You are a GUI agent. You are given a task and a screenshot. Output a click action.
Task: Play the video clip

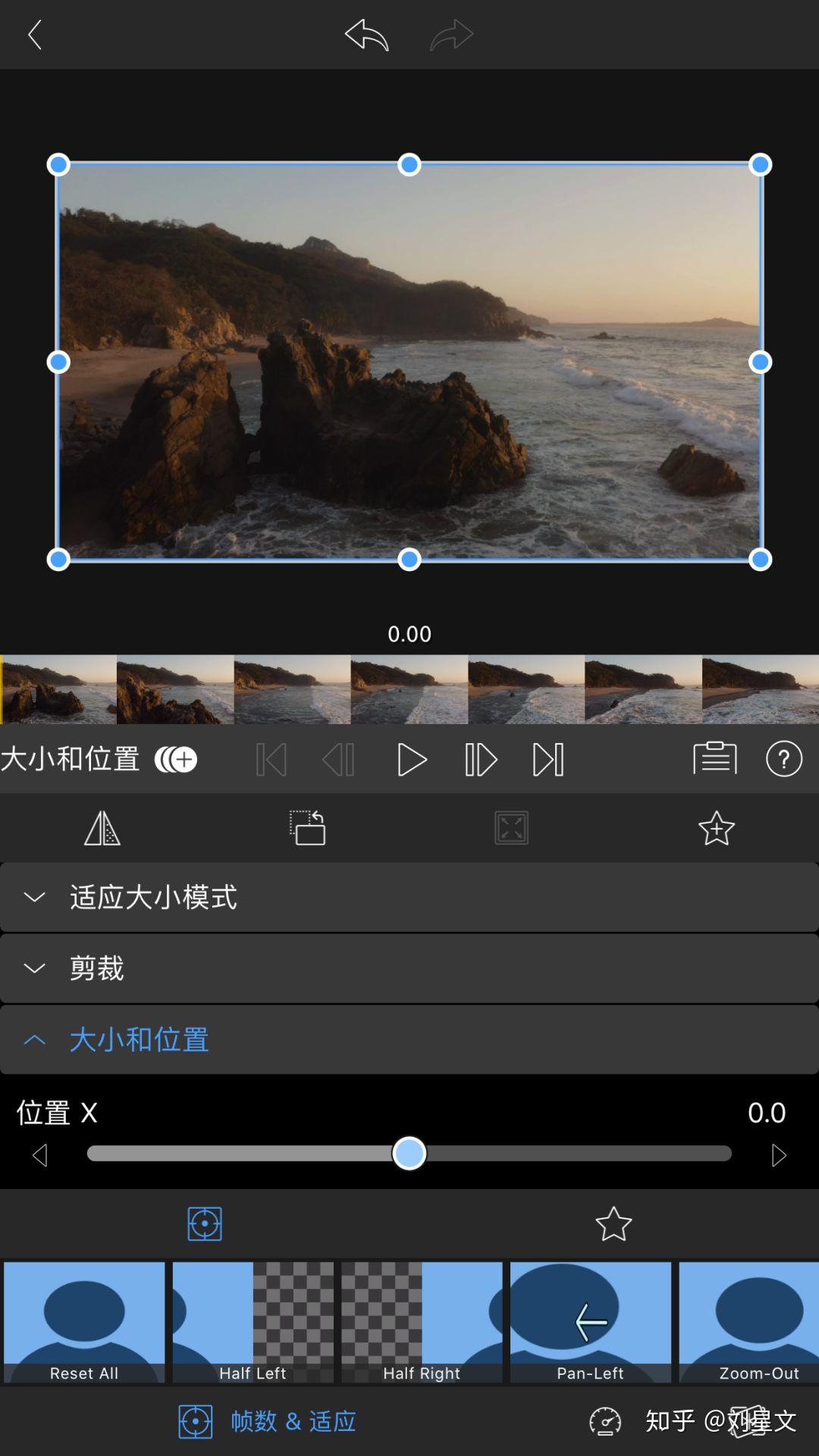(x=411, y=759)
